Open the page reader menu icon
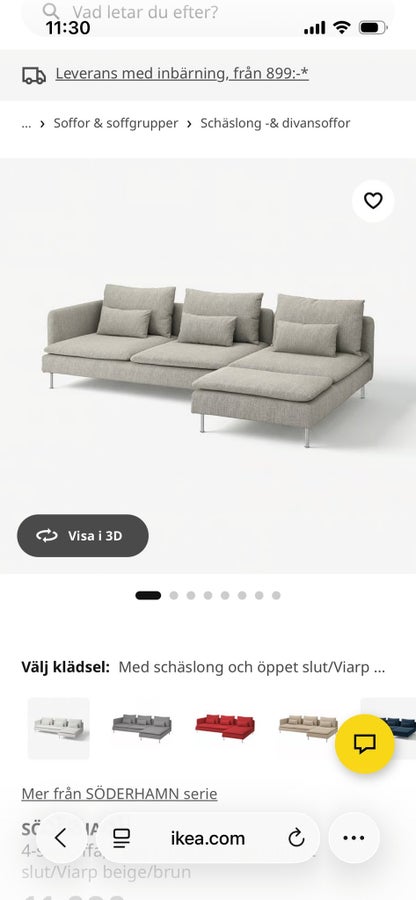This screenshot has width=416, height=900. coord(121,839)
